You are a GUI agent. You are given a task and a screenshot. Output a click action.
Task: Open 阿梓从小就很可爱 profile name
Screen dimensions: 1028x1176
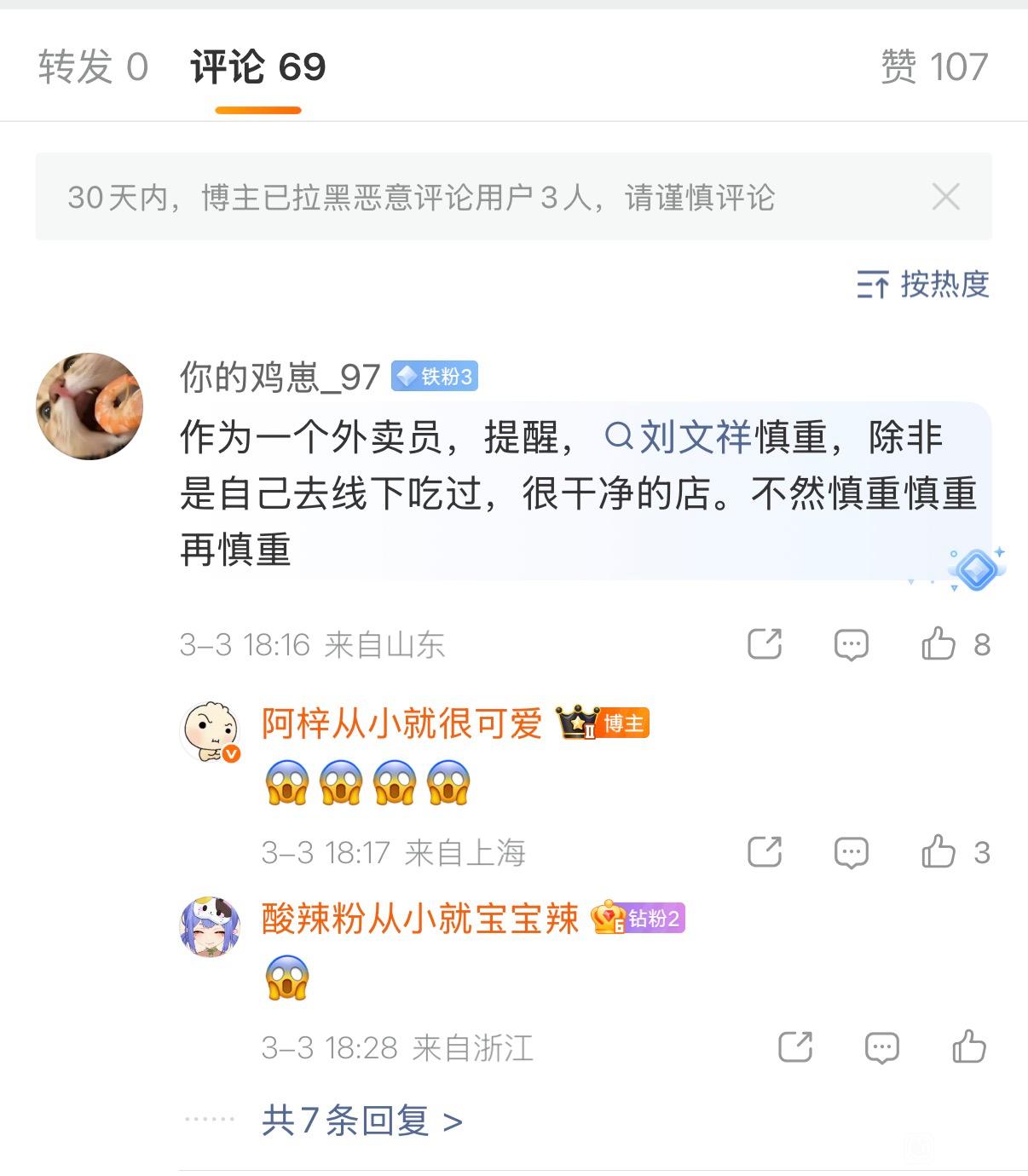pyautogui.click(x=401, y=723)
